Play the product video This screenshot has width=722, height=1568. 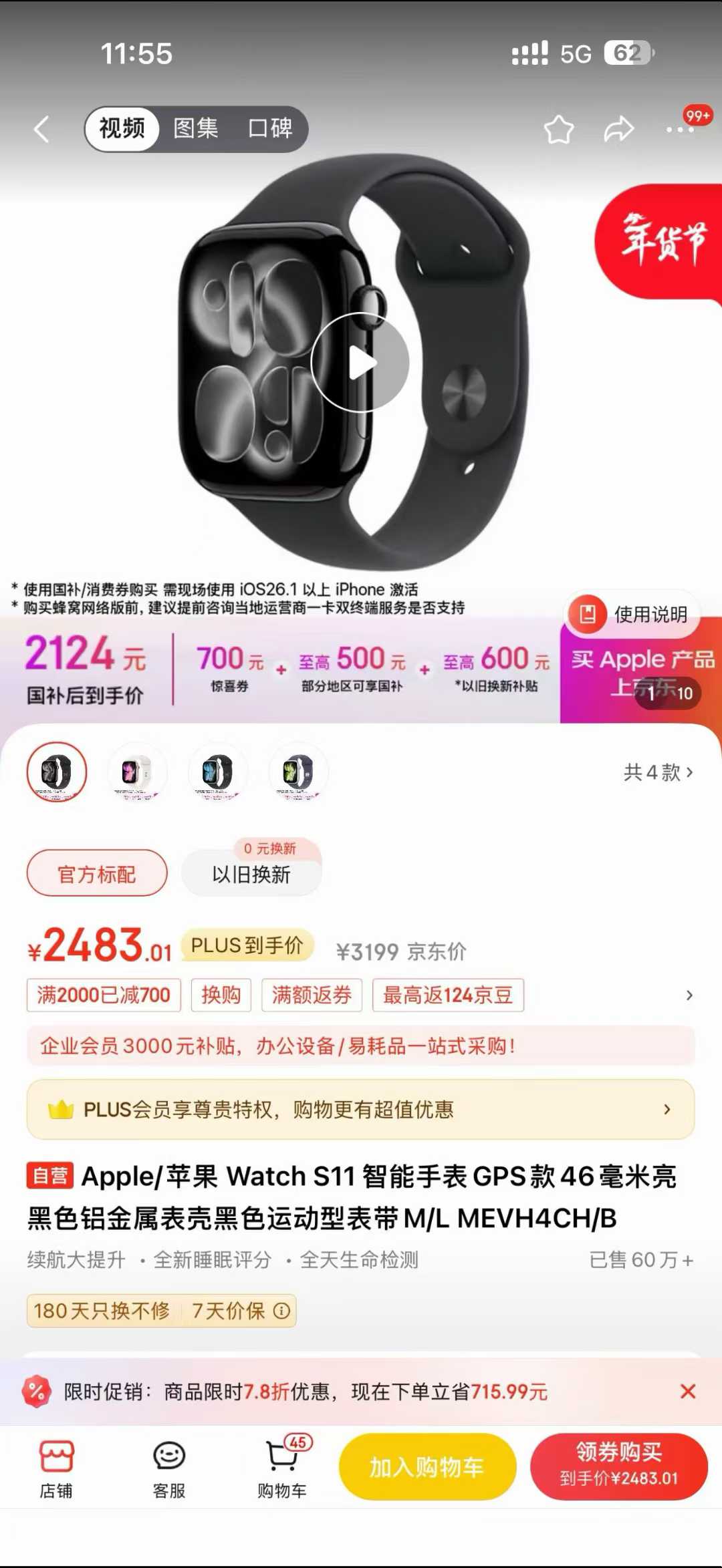(x=361, y=361)
